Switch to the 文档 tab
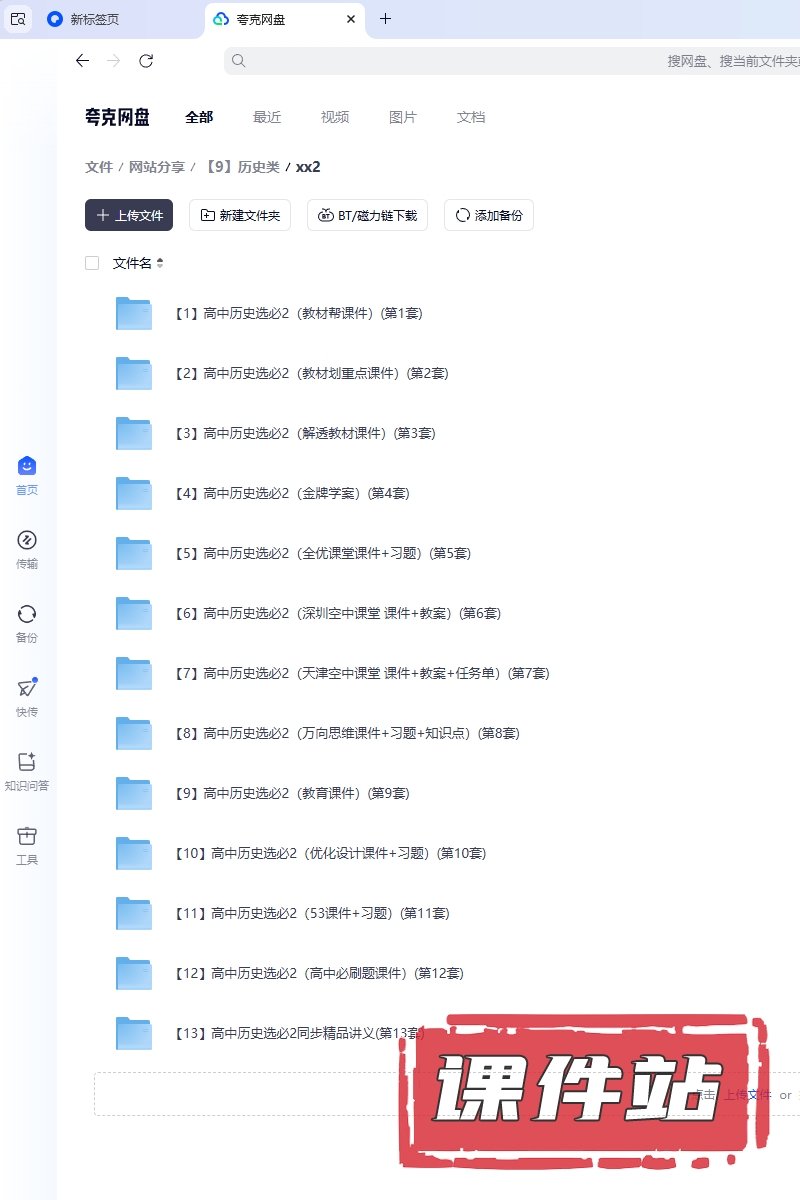 click(471, 117)
